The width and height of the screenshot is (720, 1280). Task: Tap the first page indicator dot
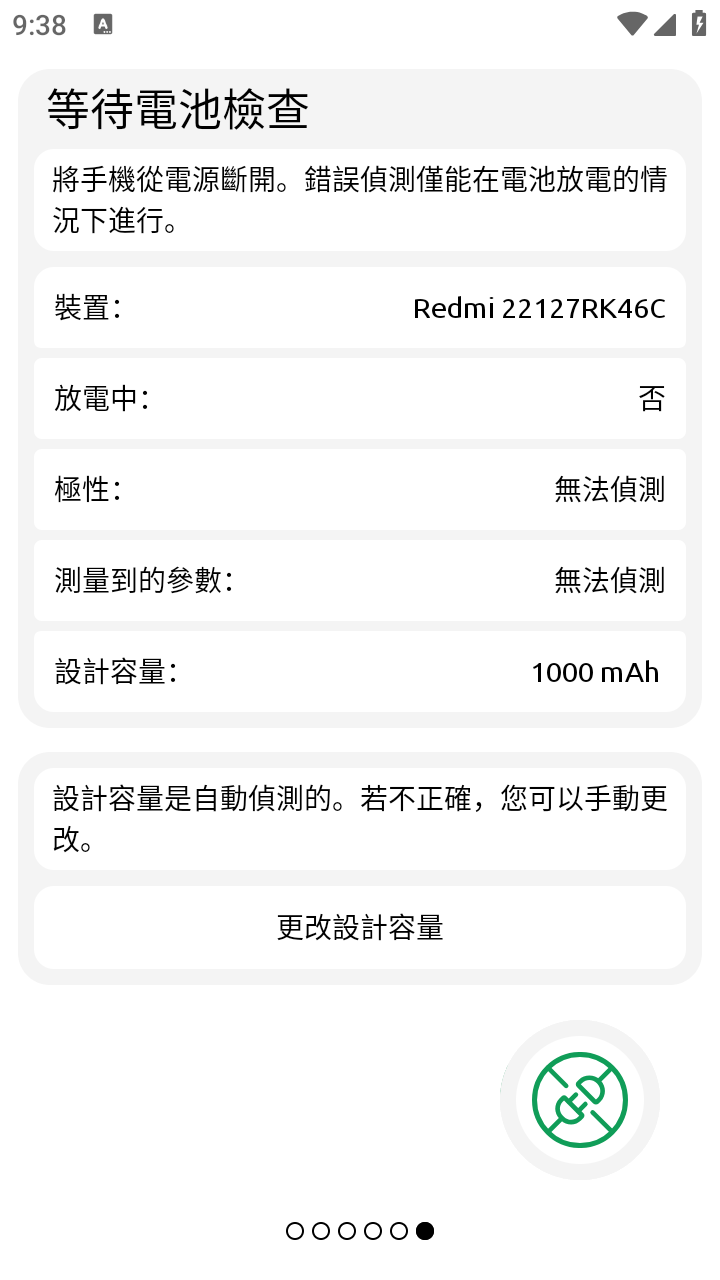tap(293, 1232)
